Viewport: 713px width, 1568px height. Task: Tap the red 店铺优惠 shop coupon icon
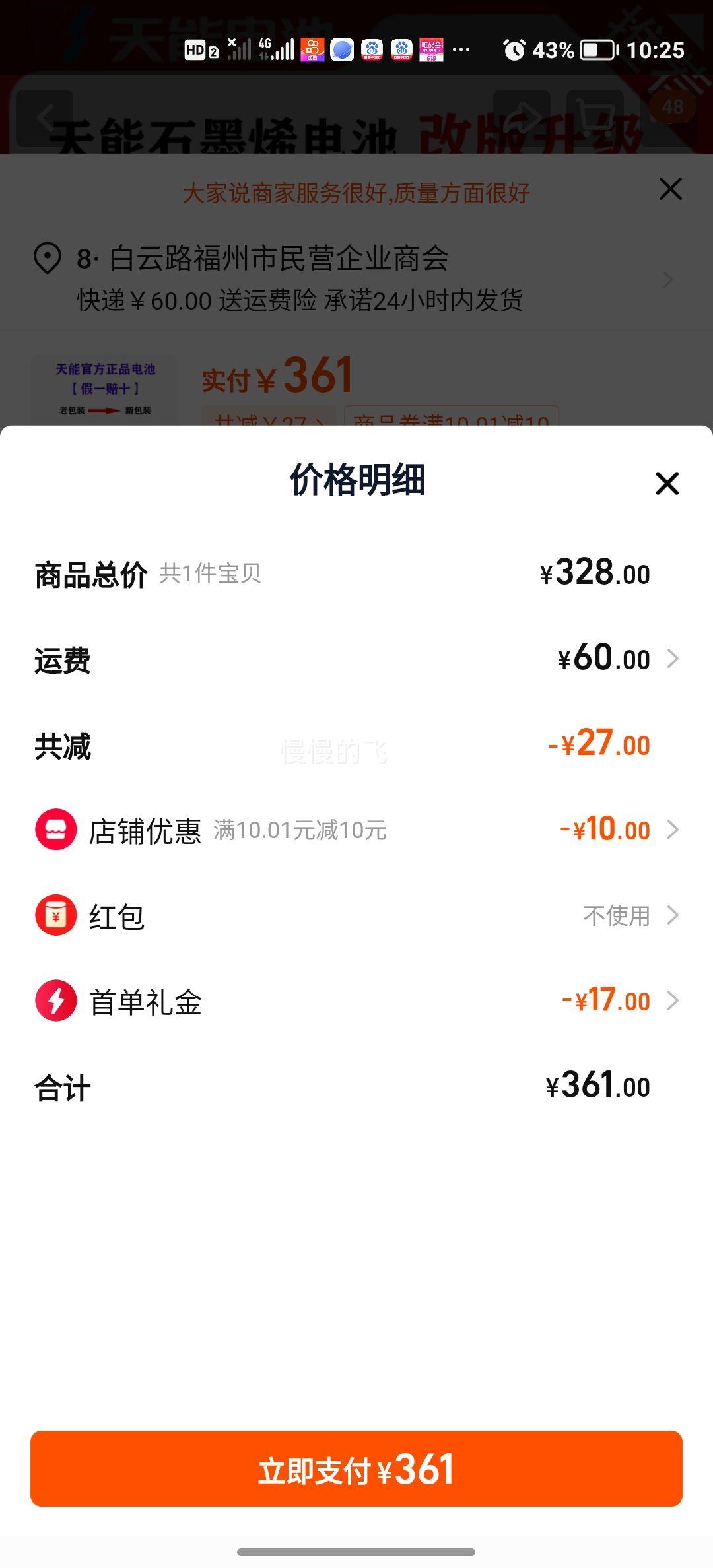(x=56, y=830)
